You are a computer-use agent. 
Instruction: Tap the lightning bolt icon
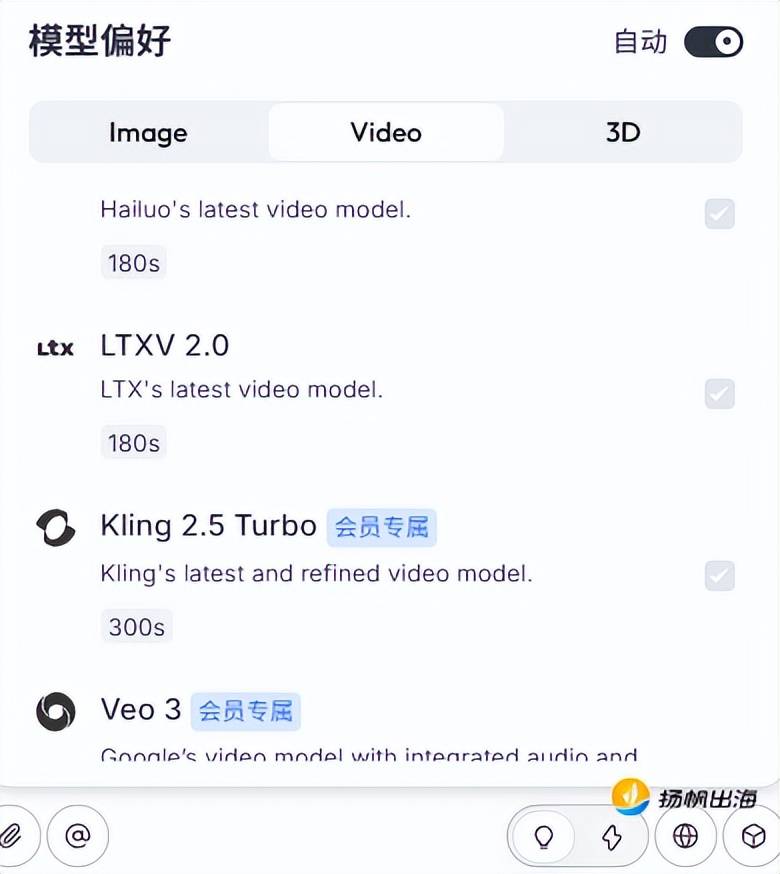point(611,838)
